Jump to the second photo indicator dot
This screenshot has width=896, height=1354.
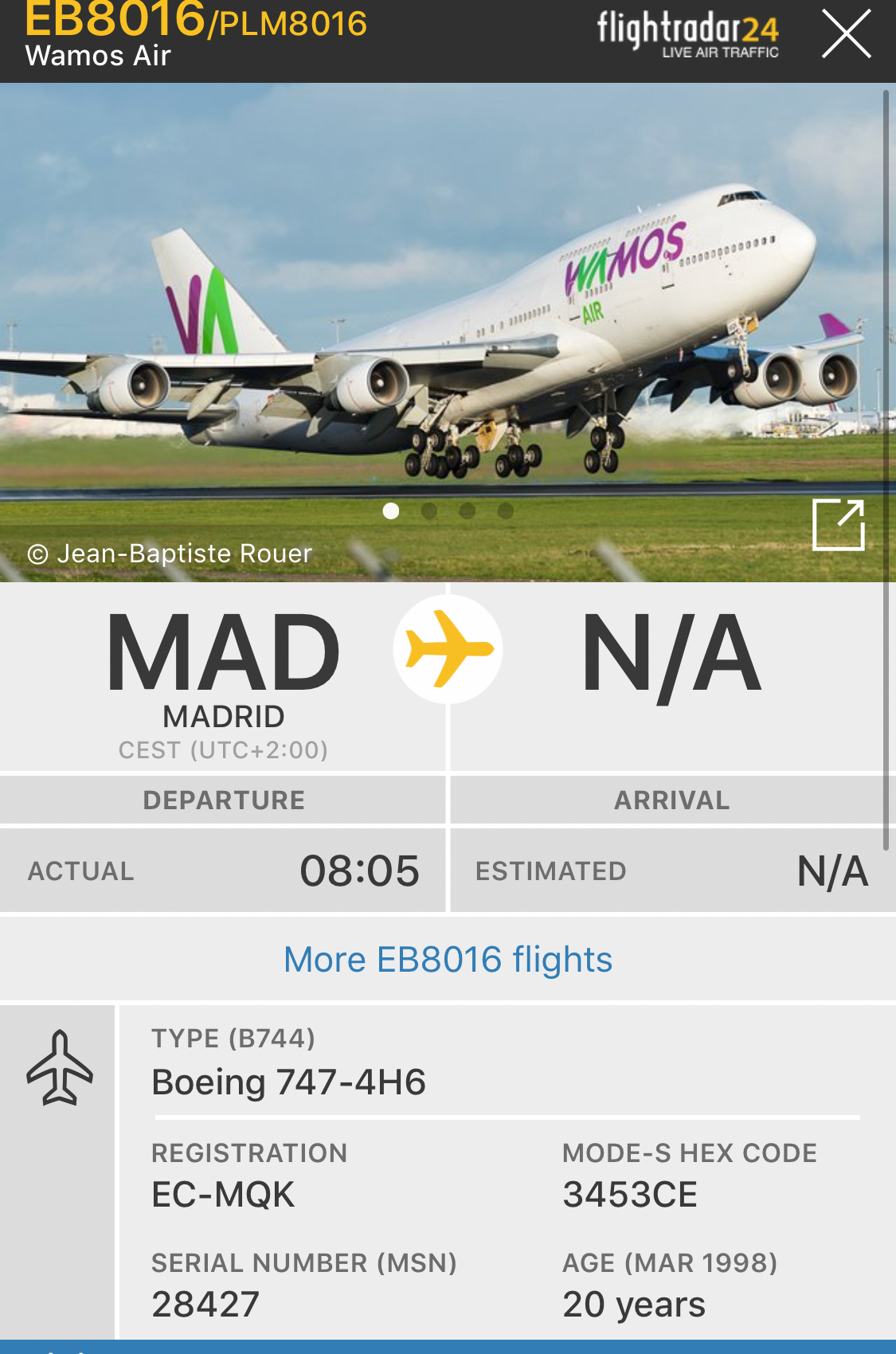click(x=429, y=511)
